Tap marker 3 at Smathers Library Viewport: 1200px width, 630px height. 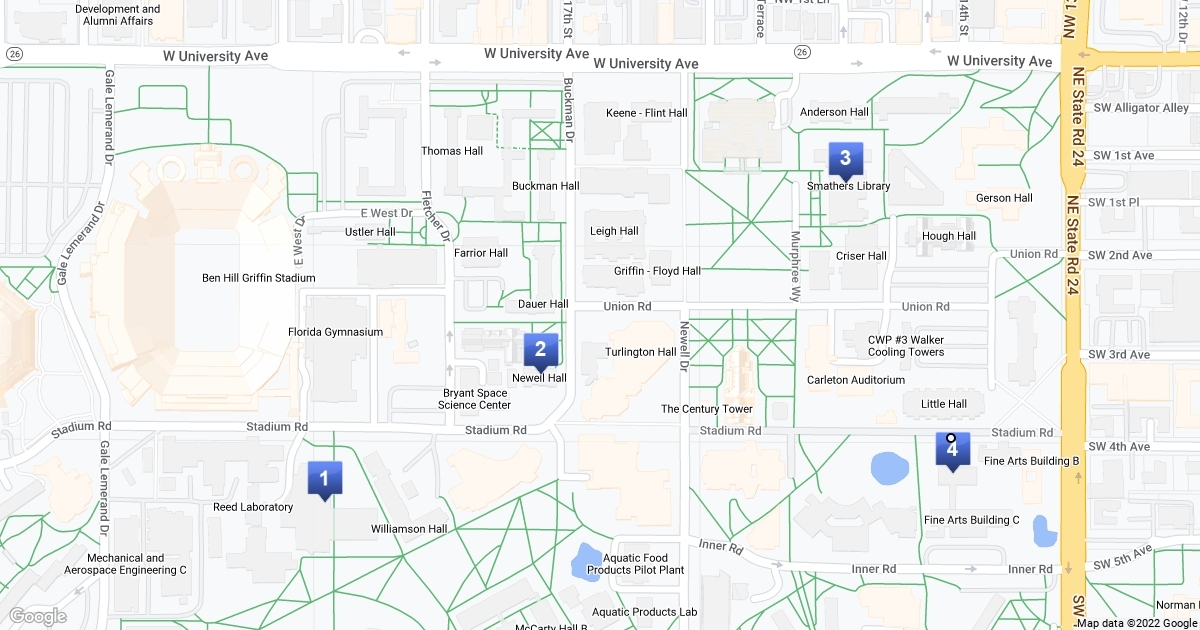845,158
